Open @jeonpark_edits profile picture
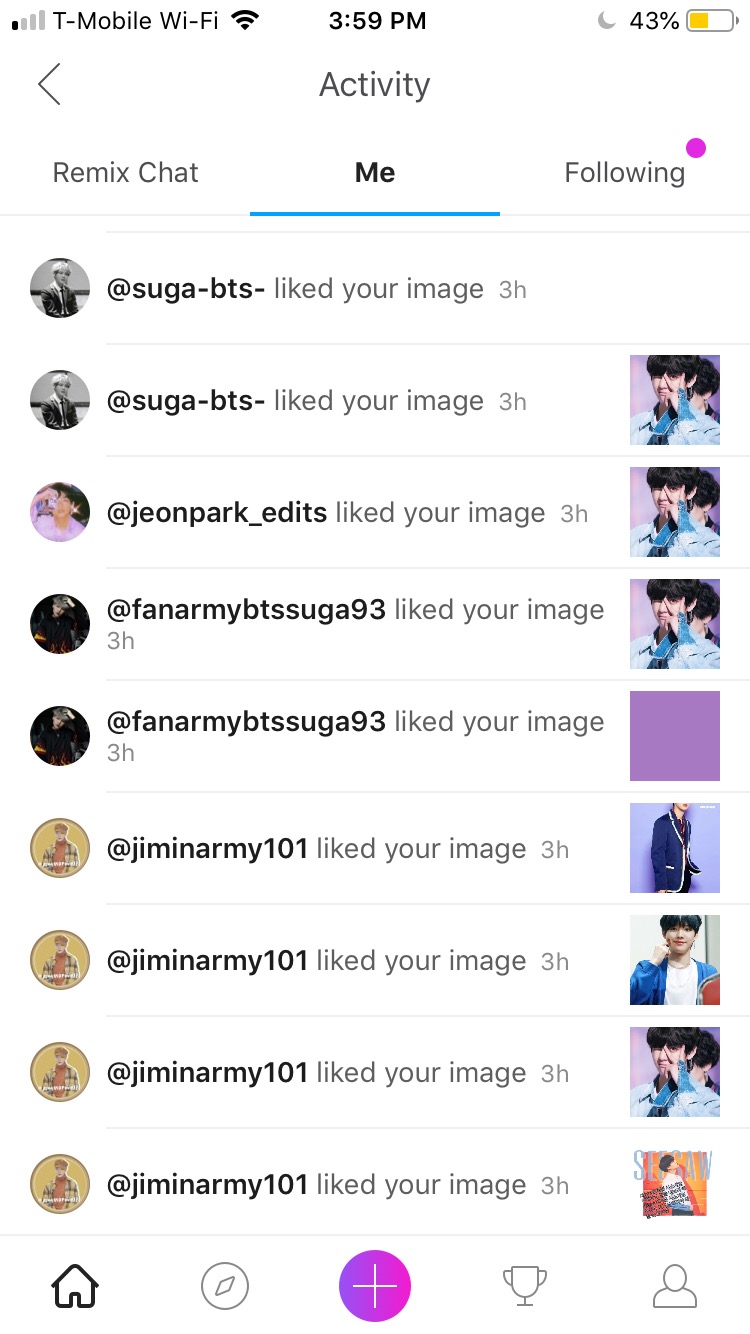 click(60, 512)
